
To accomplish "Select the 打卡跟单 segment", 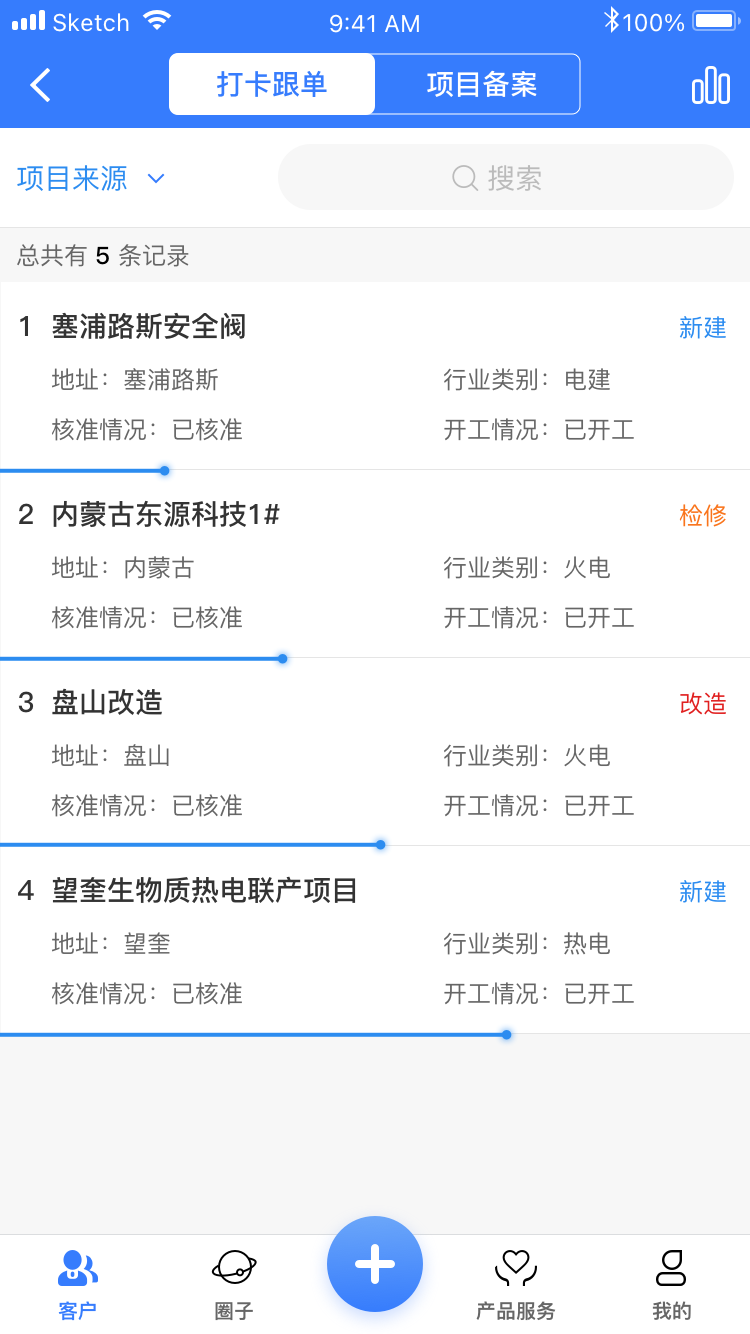I will coord(272,84).
